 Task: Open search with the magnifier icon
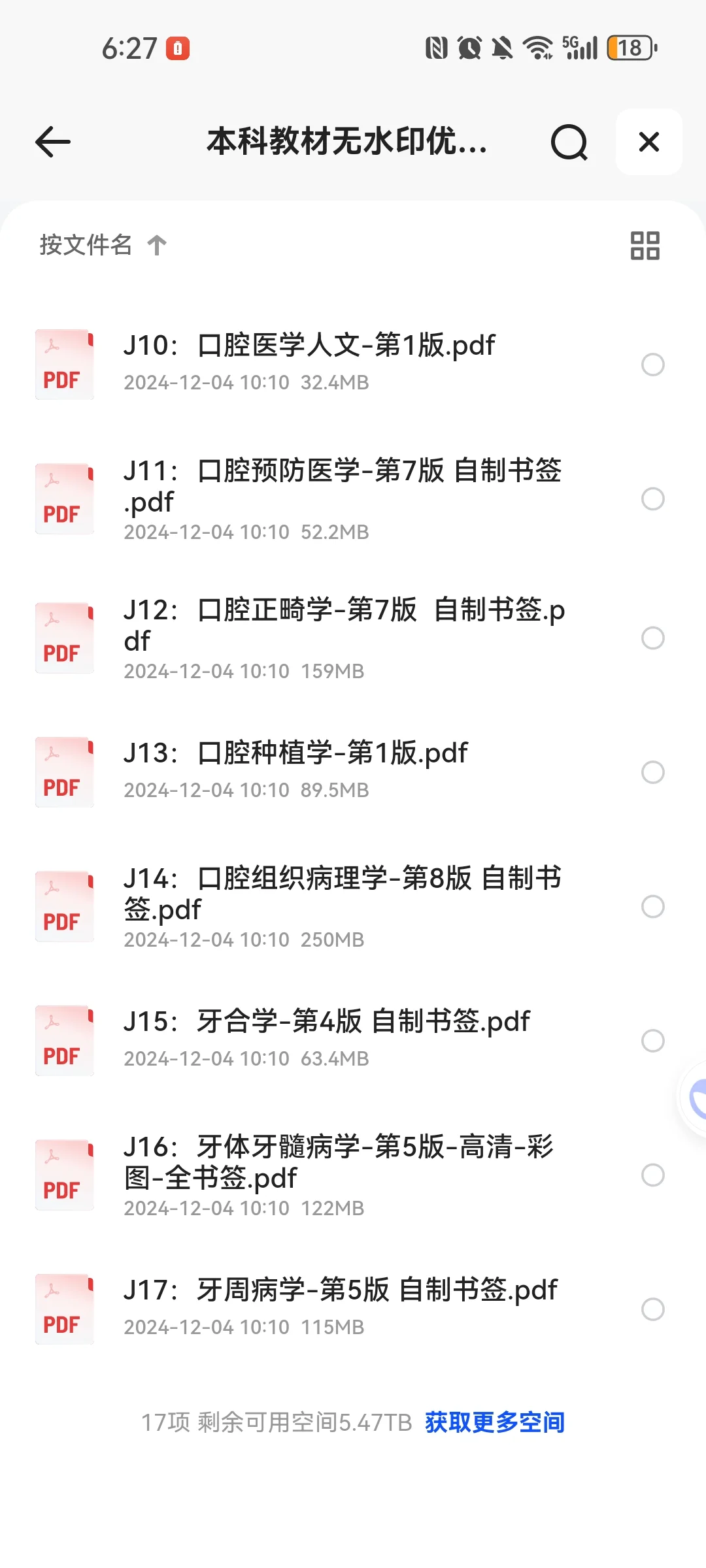pyautogui.click(x=569, y=142)
